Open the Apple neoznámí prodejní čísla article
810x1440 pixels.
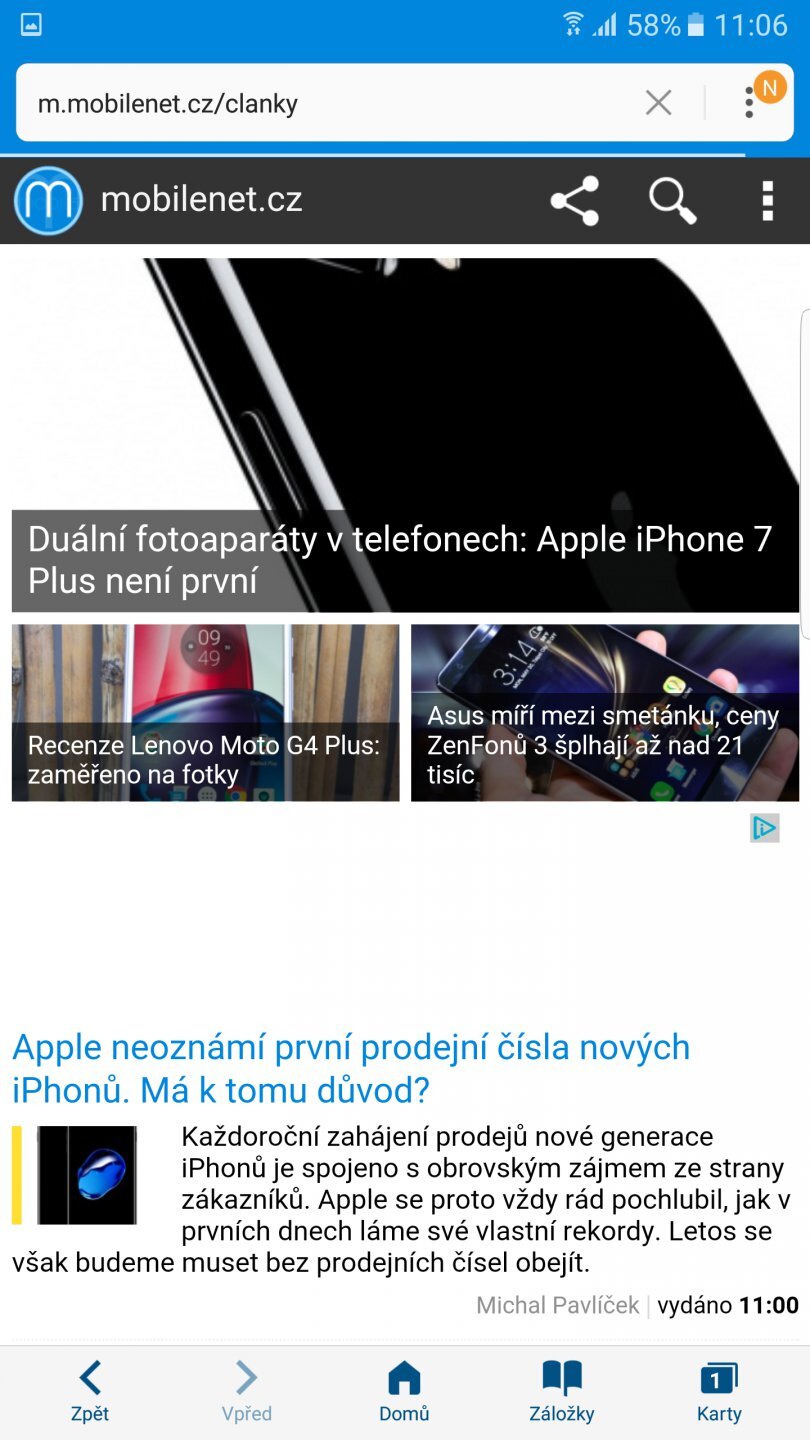coord(350,1068)
